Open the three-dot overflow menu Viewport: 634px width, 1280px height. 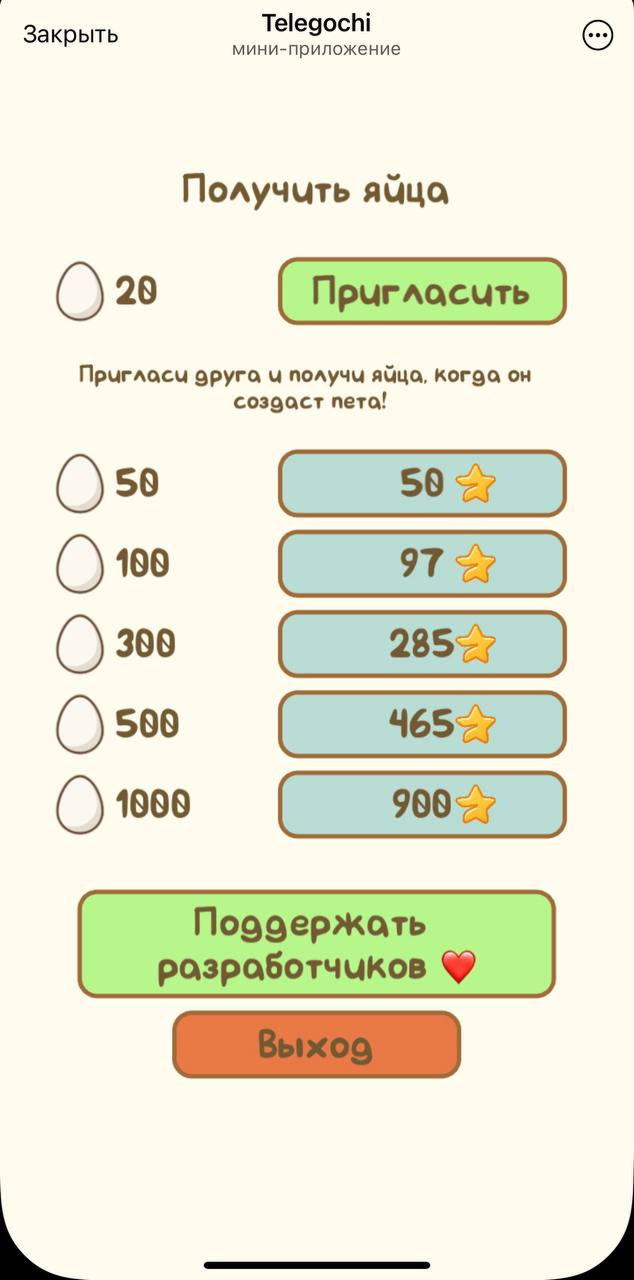[x=597, y=36]
